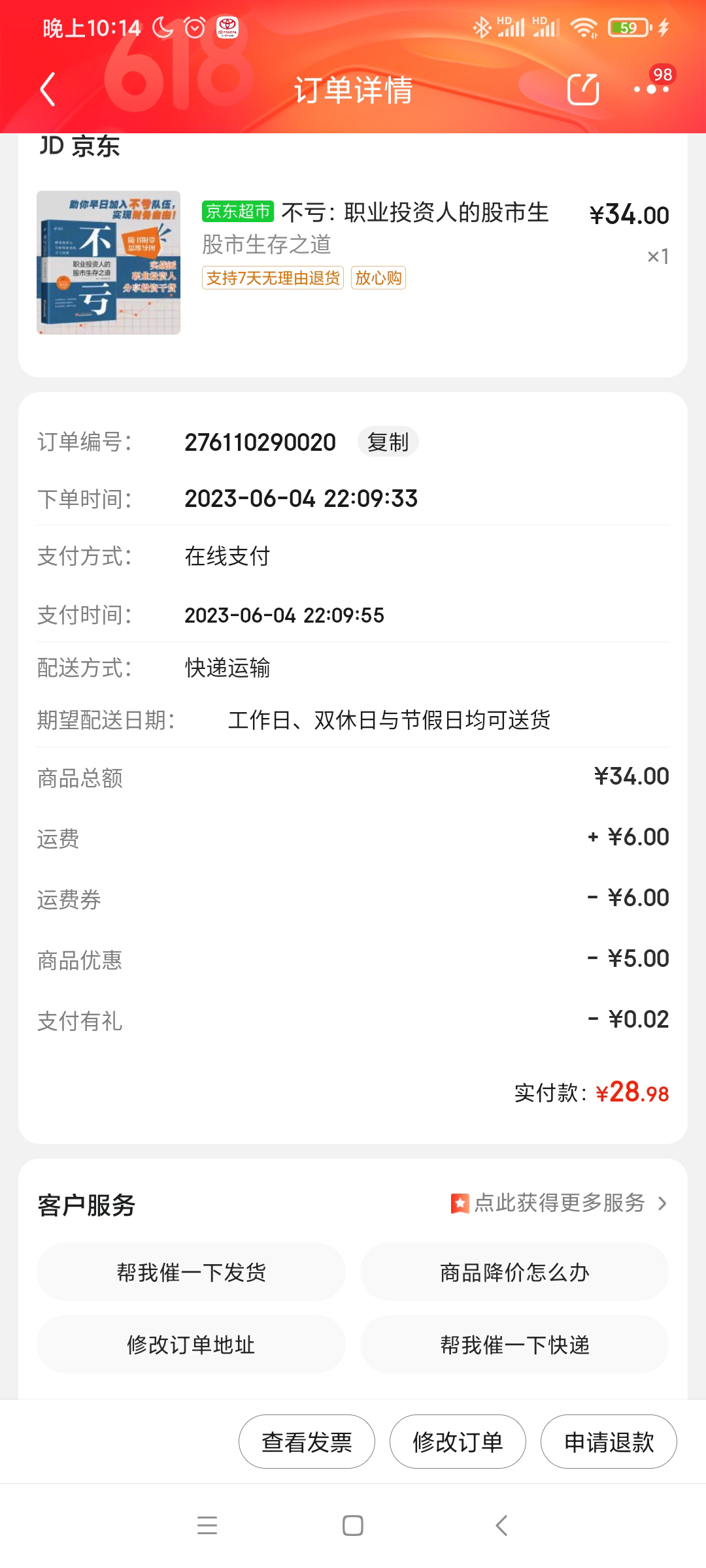706x1568 pixels.
Task: Open the three-dot menu with 98 badge
Action: click(x=651, y=89)
